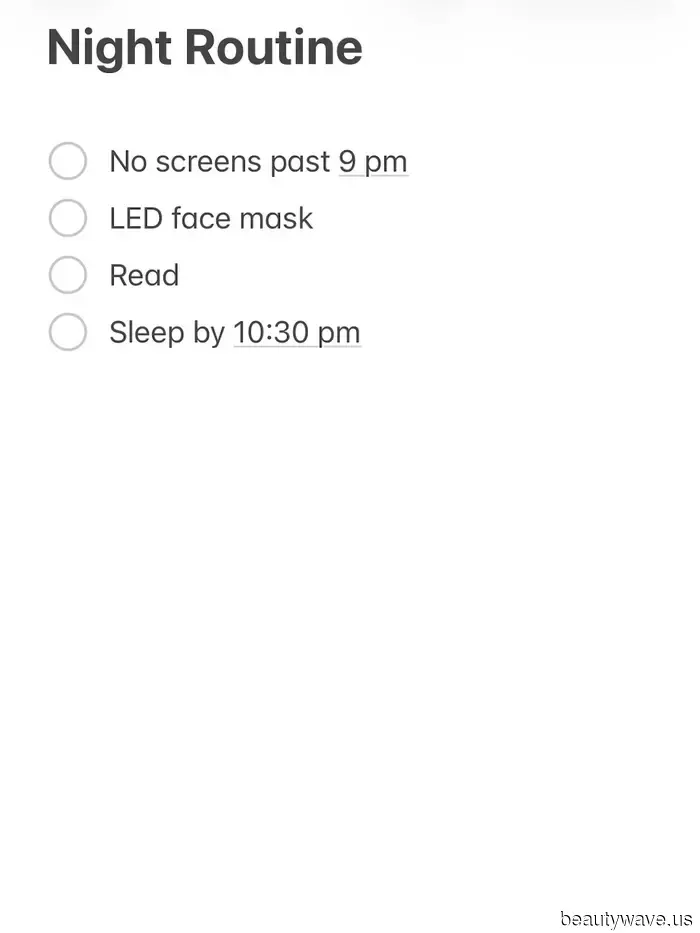Complete the Sleep by 10:30 pm item
700x933 pixels.
point(68,332)
